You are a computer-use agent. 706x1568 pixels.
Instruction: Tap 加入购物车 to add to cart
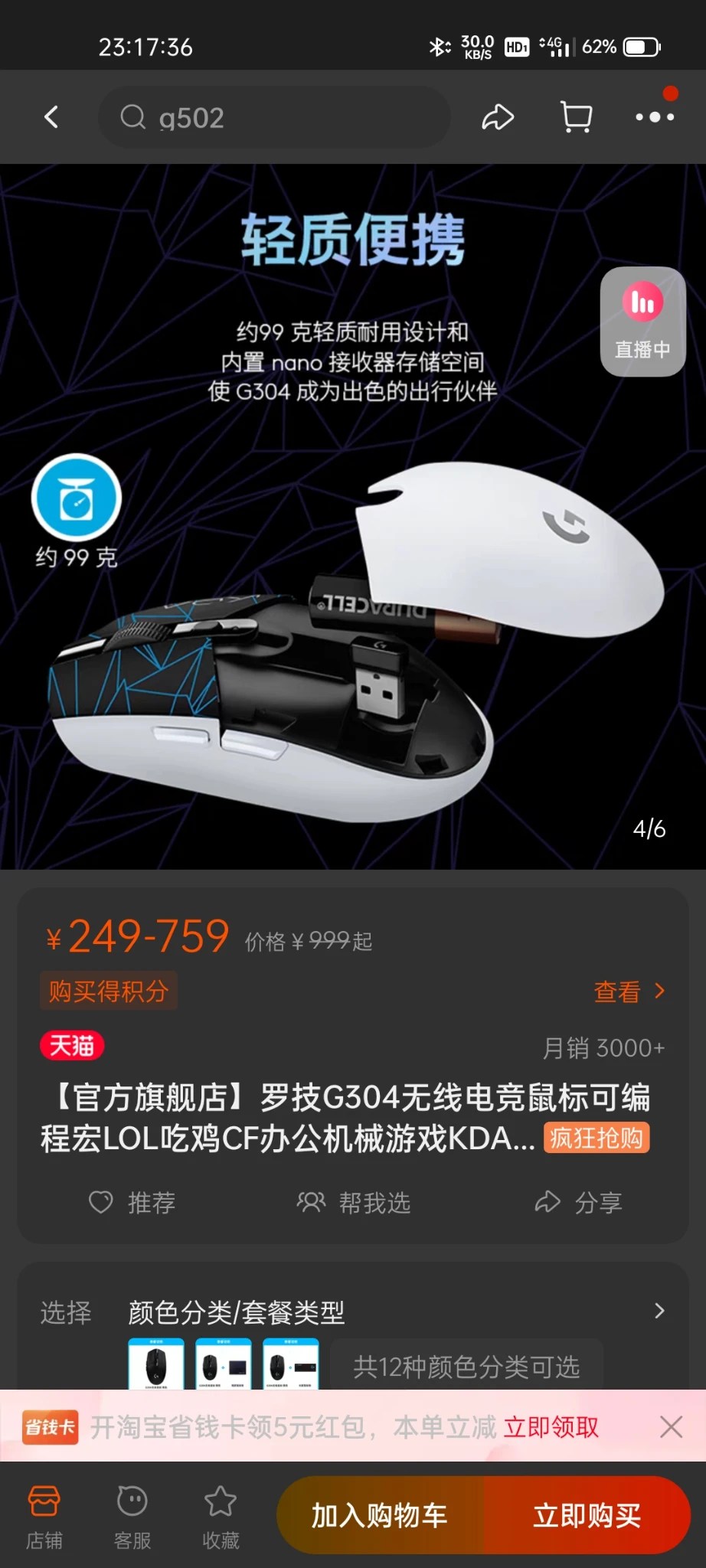380,1515
